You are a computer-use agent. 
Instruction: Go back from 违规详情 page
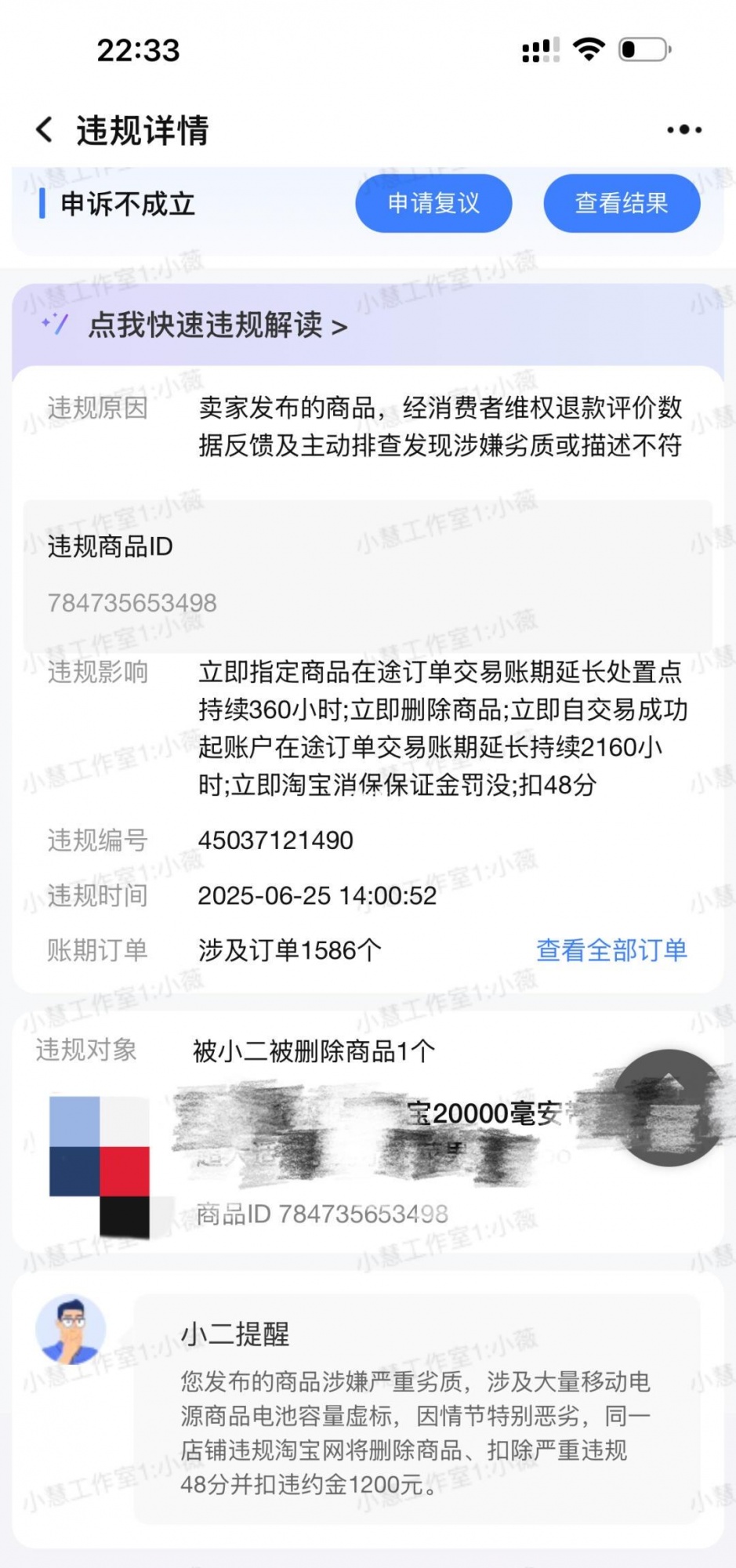(45, 130)
